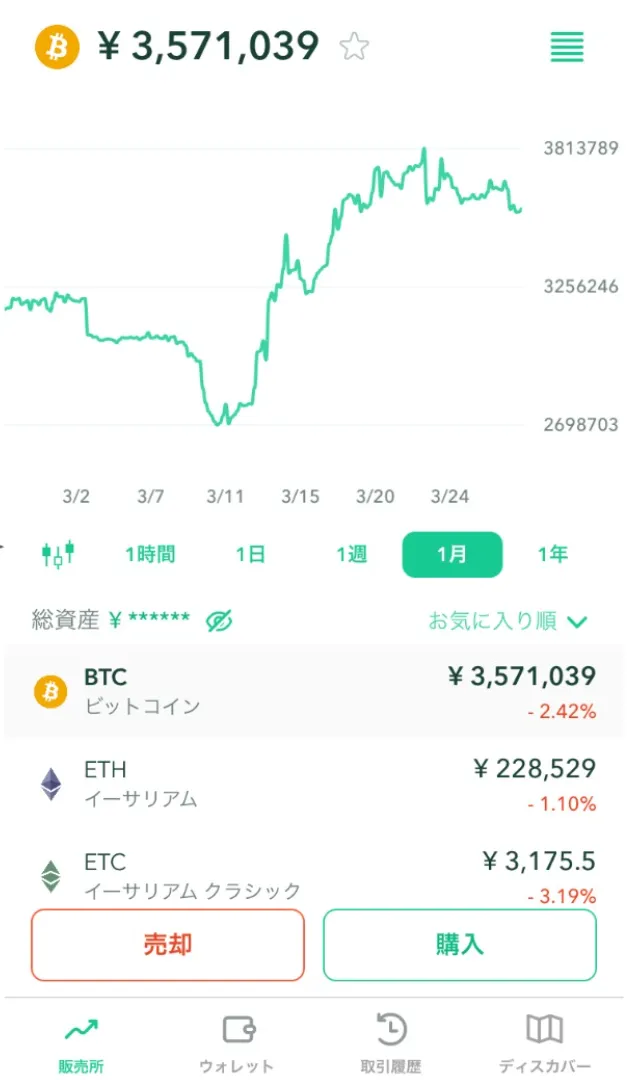Tap the 購入 buy button
632x1080 pixels.
coord(459,945)
